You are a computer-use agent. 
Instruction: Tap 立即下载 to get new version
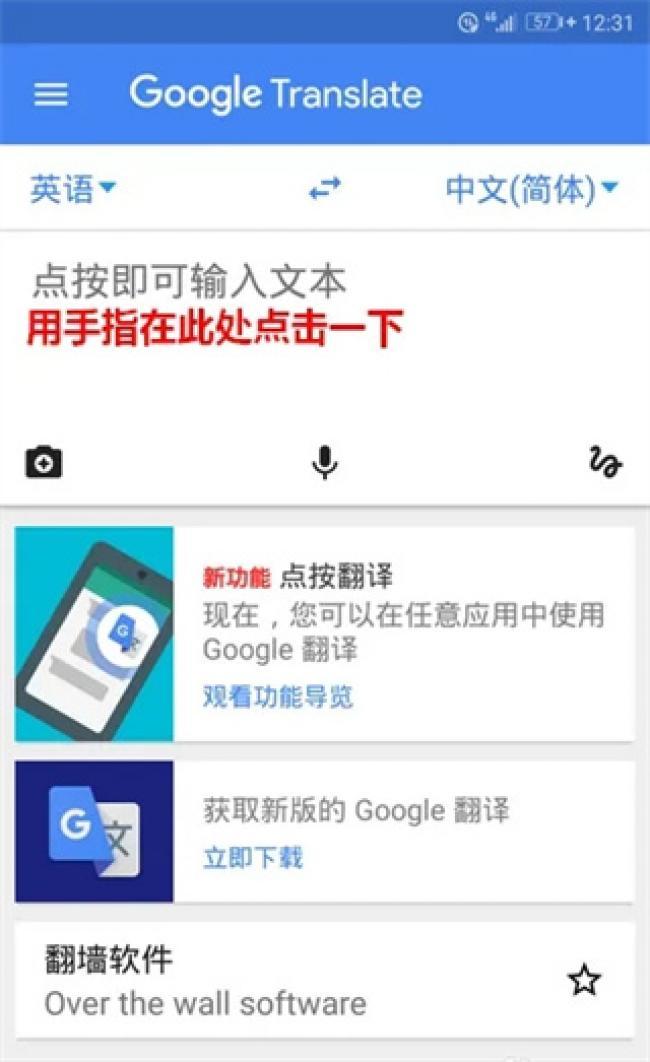(x=253, y=857)
